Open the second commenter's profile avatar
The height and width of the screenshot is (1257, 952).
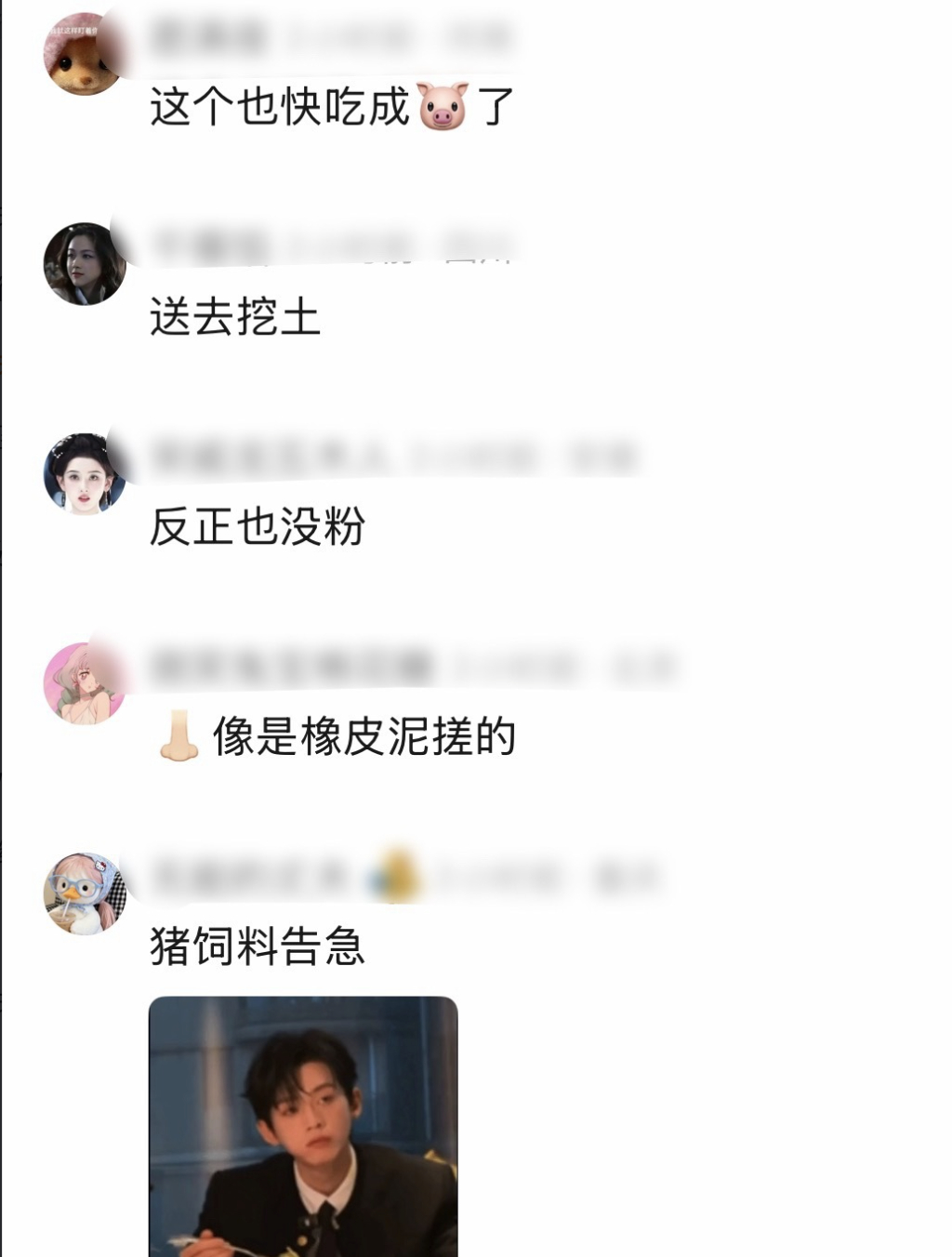(x=84, y=265)
